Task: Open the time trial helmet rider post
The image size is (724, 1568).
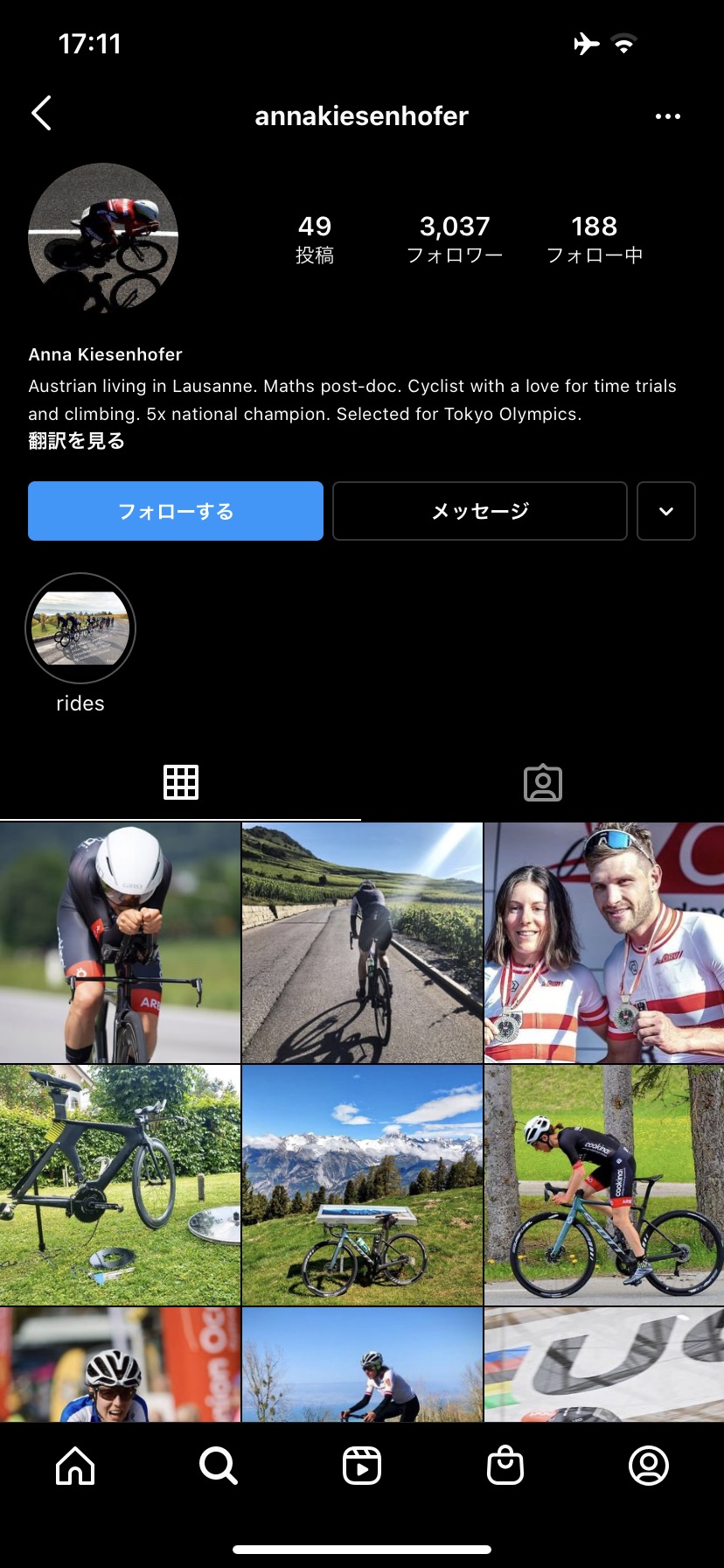Action: [120, 942]
